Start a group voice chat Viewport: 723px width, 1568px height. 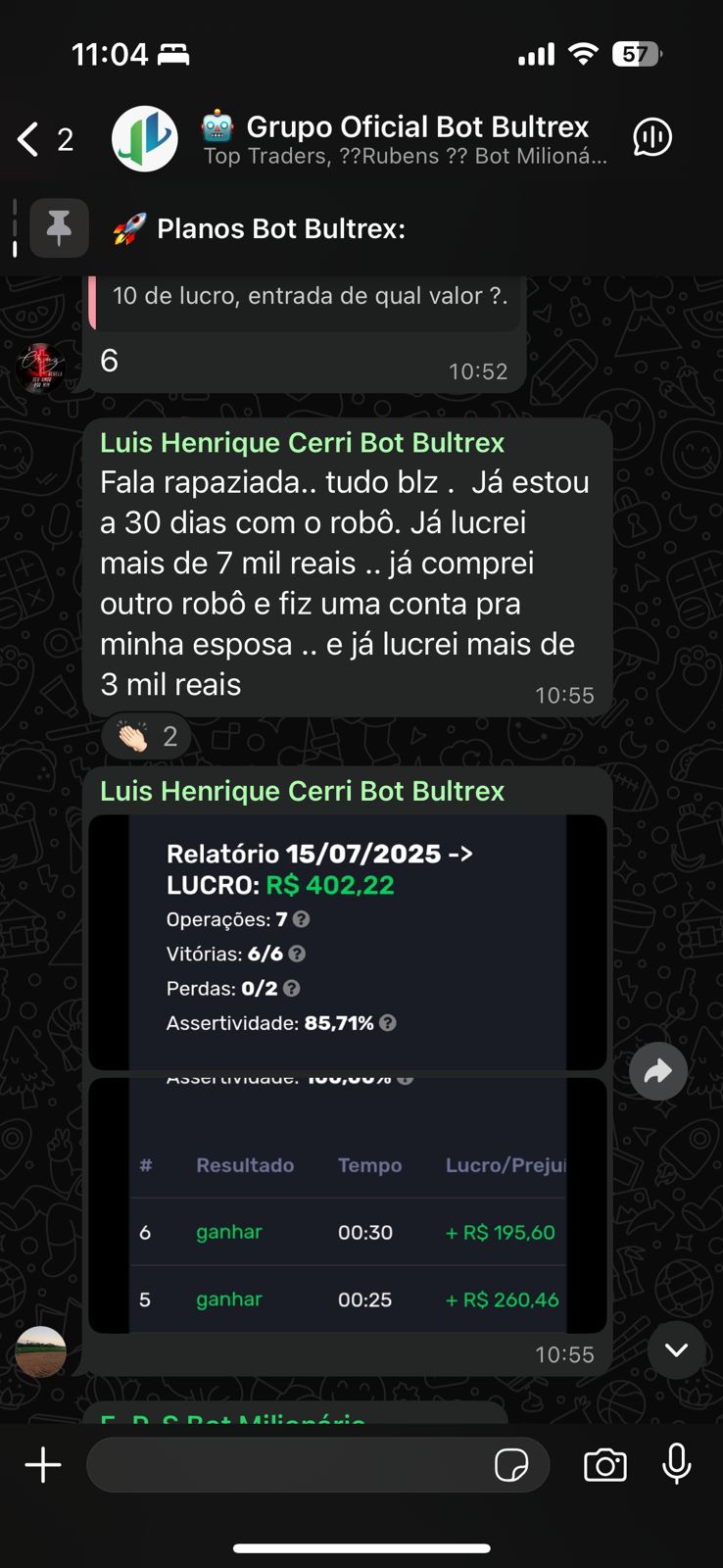[x=652, y=138]
